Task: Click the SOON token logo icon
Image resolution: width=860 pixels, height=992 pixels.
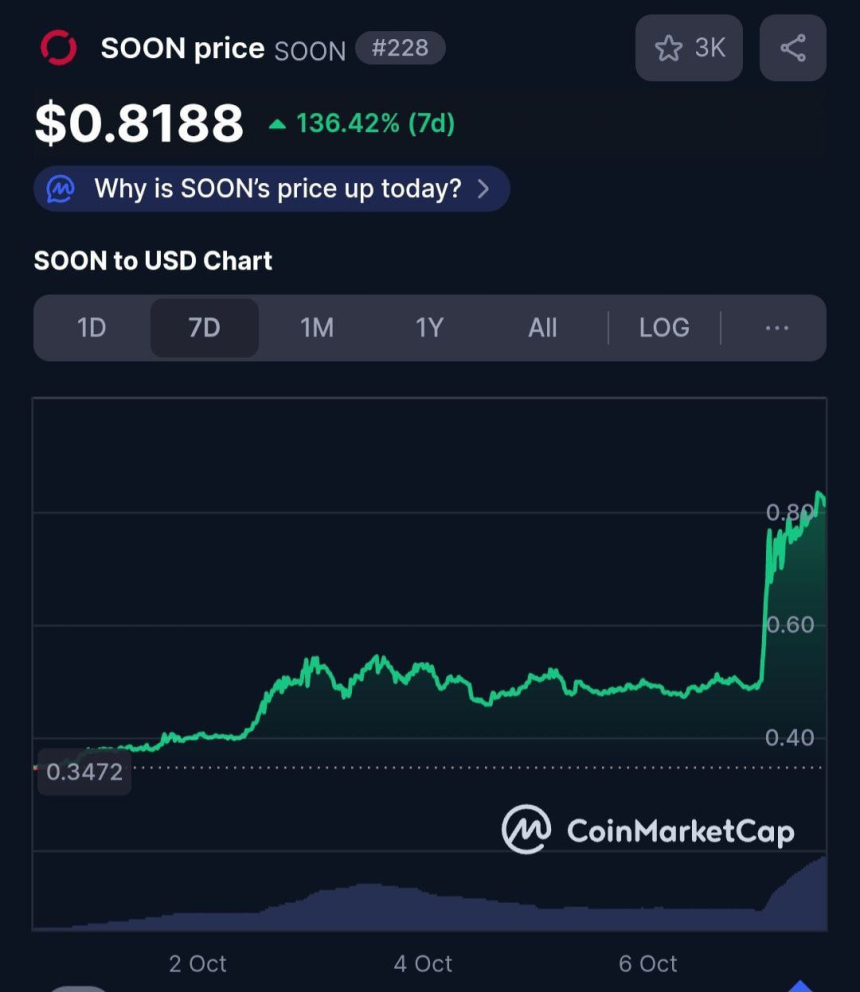Action: [59, 47]
